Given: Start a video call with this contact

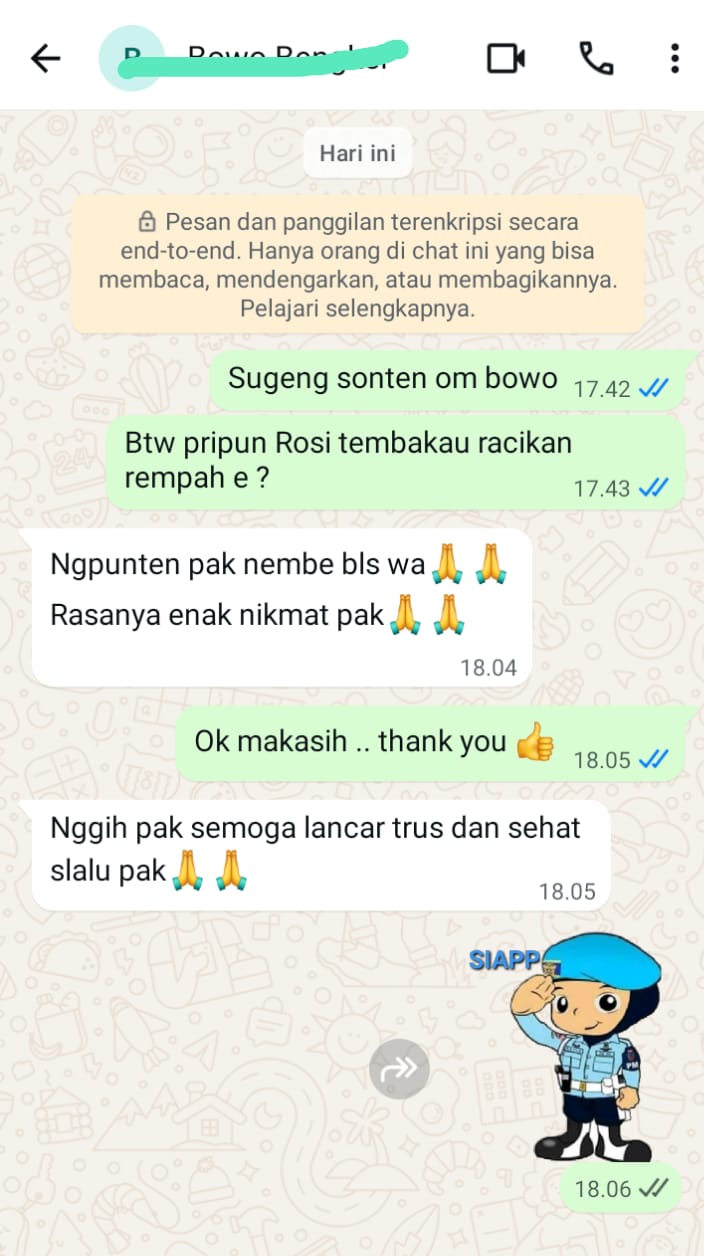Looking at the screenshot, I should 506,59.
